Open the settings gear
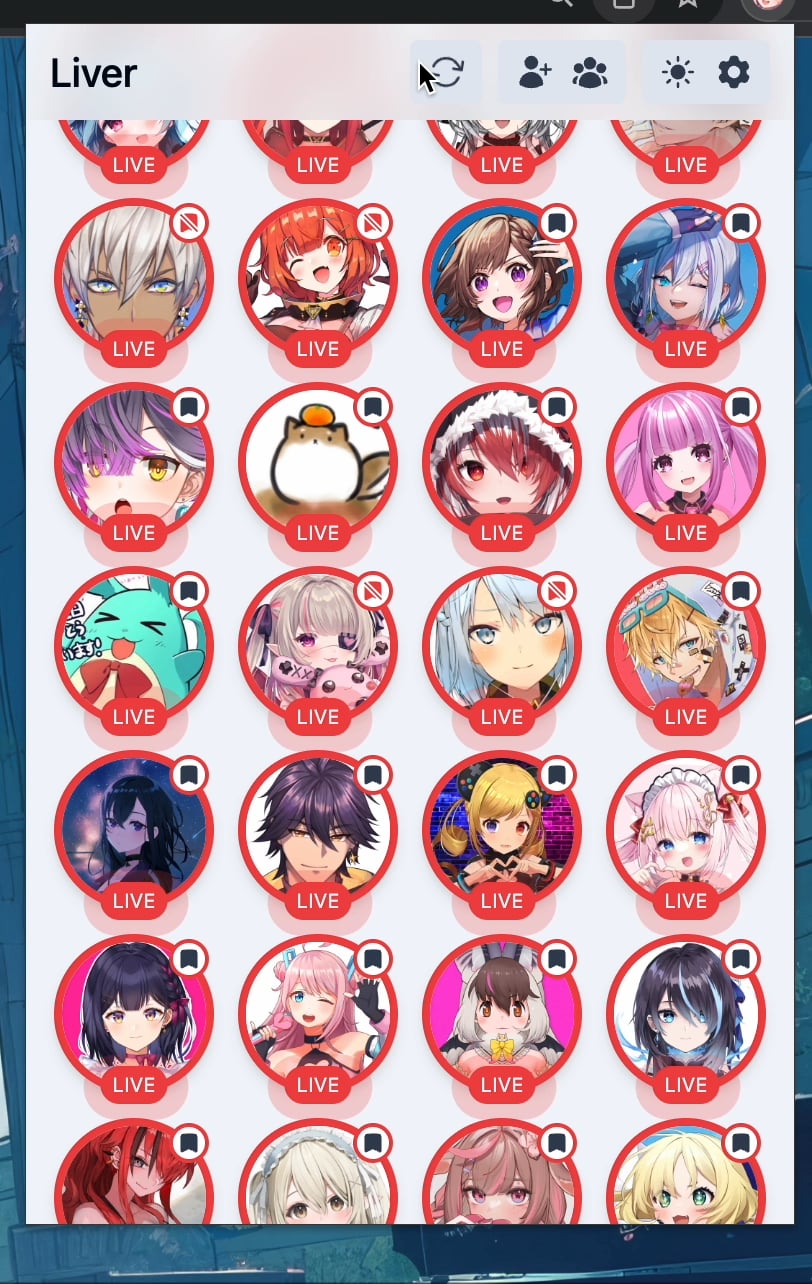This screenshot has width=812, height=1284. [x=734, y=72]
